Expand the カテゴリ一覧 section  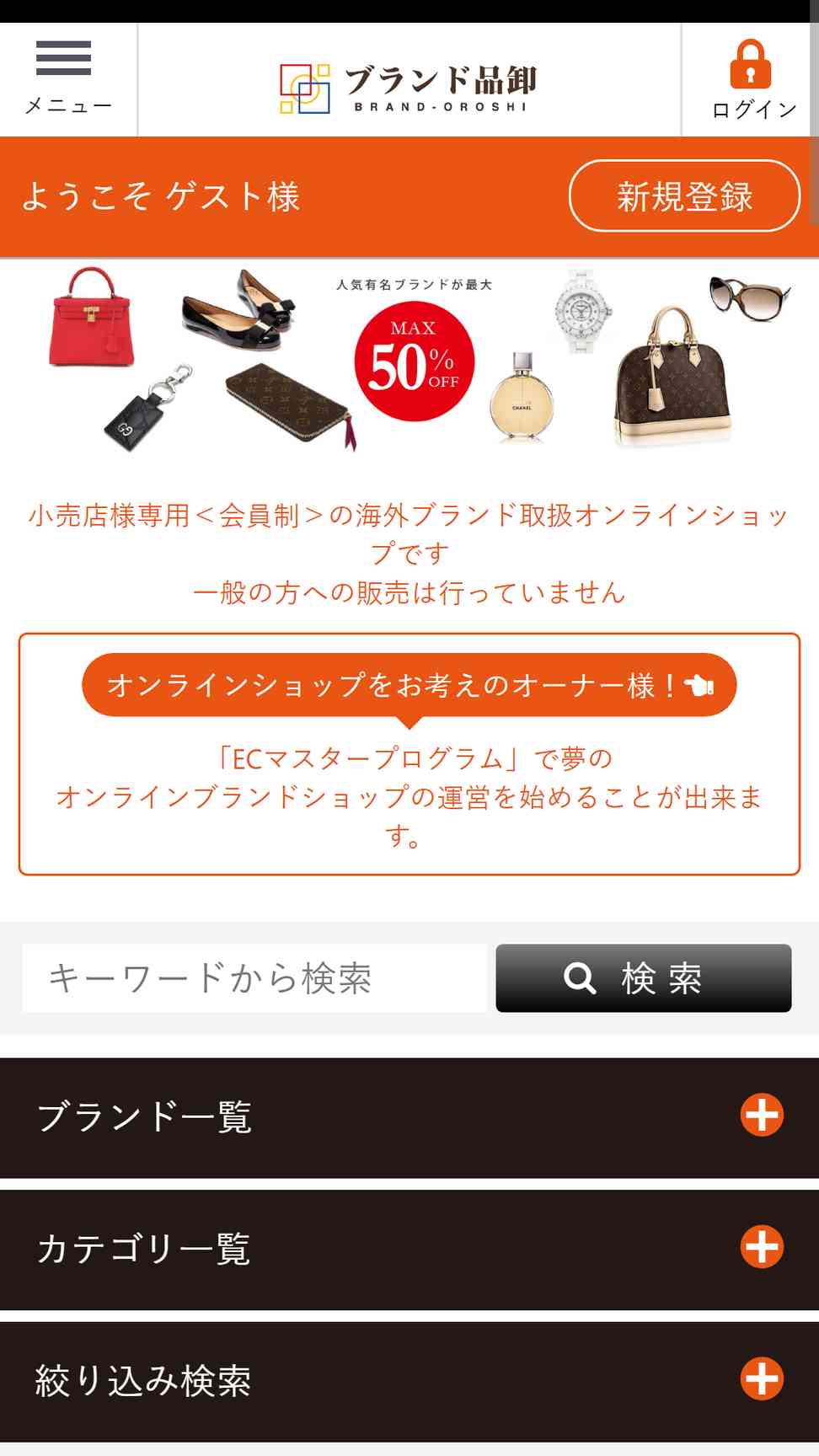point(409,1250)
